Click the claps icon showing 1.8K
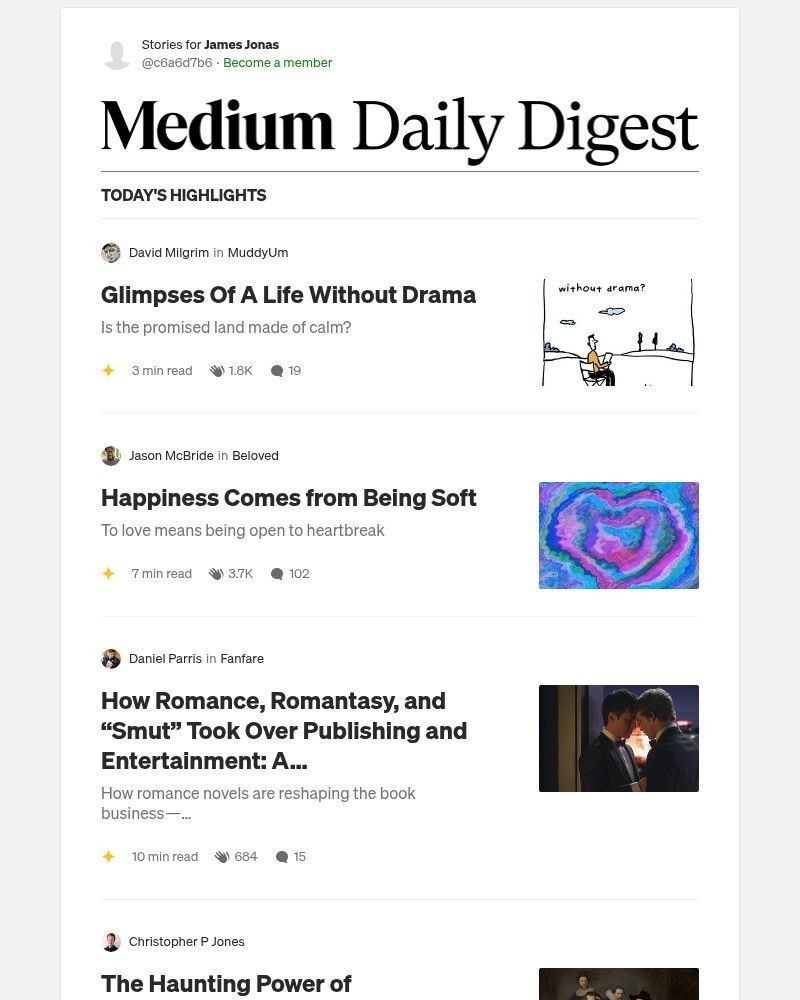This screenshot has height=1000, width=800. point(217,370)
